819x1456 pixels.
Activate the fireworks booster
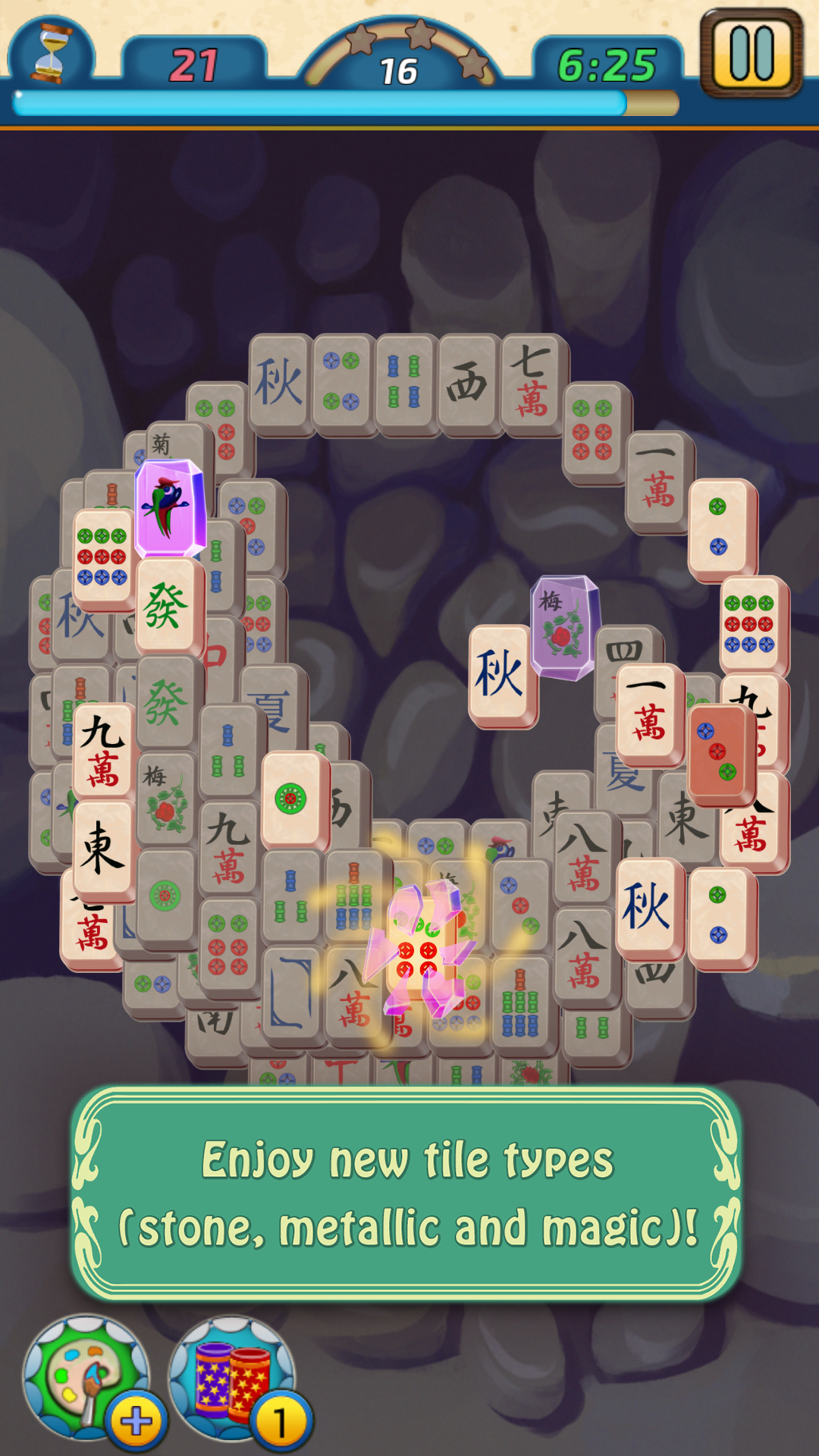coord(231,1376)
